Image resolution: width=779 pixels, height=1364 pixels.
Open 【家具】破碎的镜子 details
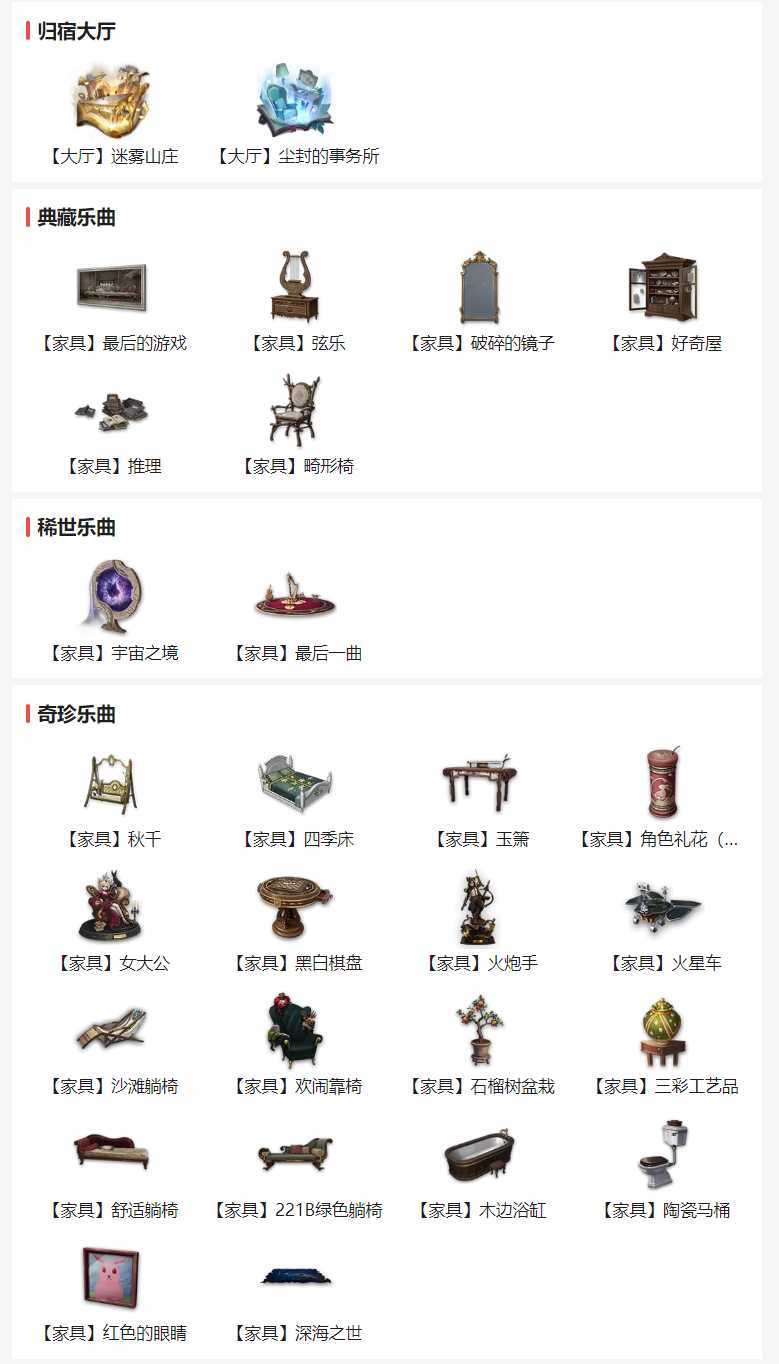pos(480,301)
